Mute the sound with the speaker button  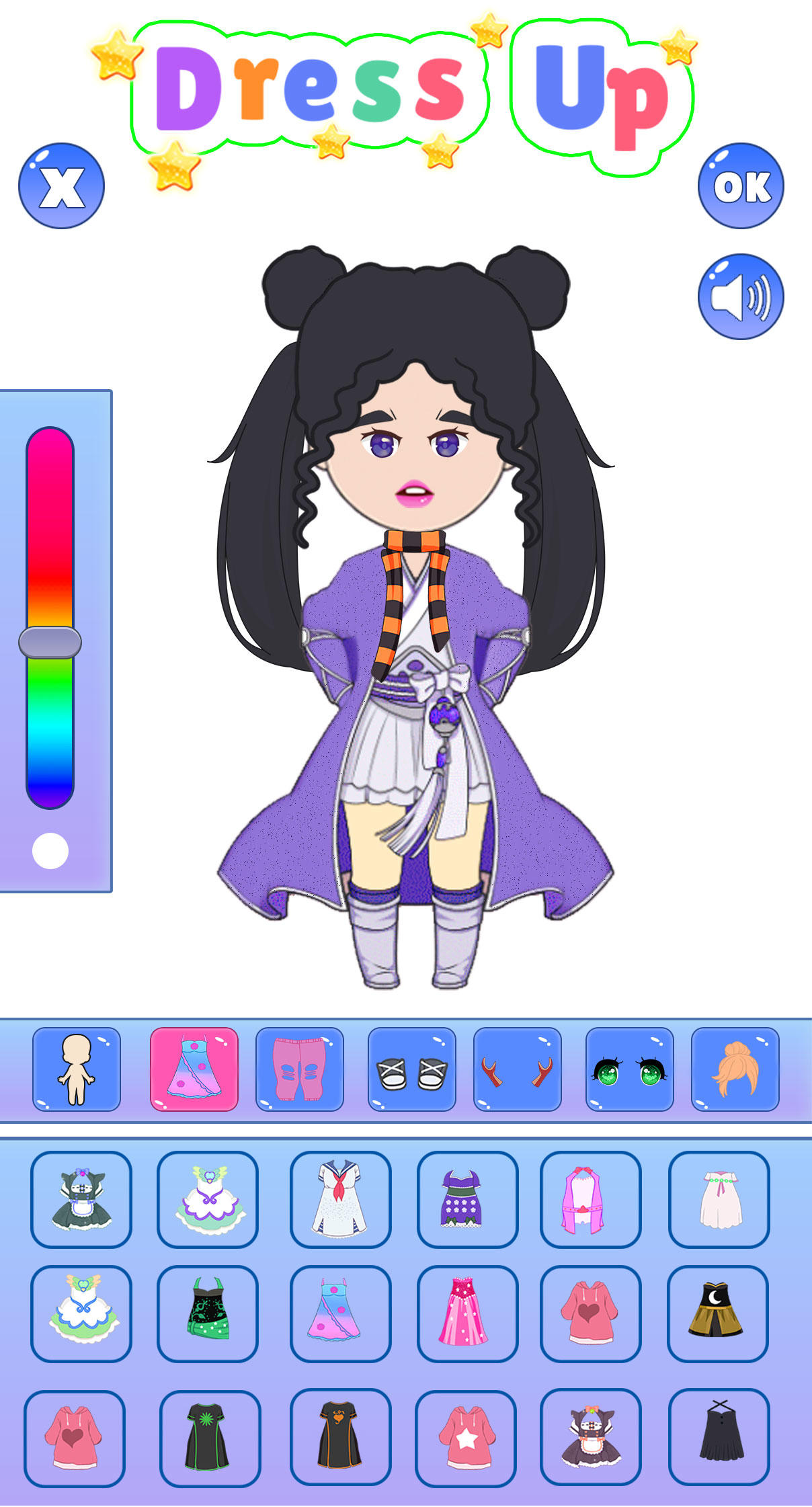coord(741,296)
